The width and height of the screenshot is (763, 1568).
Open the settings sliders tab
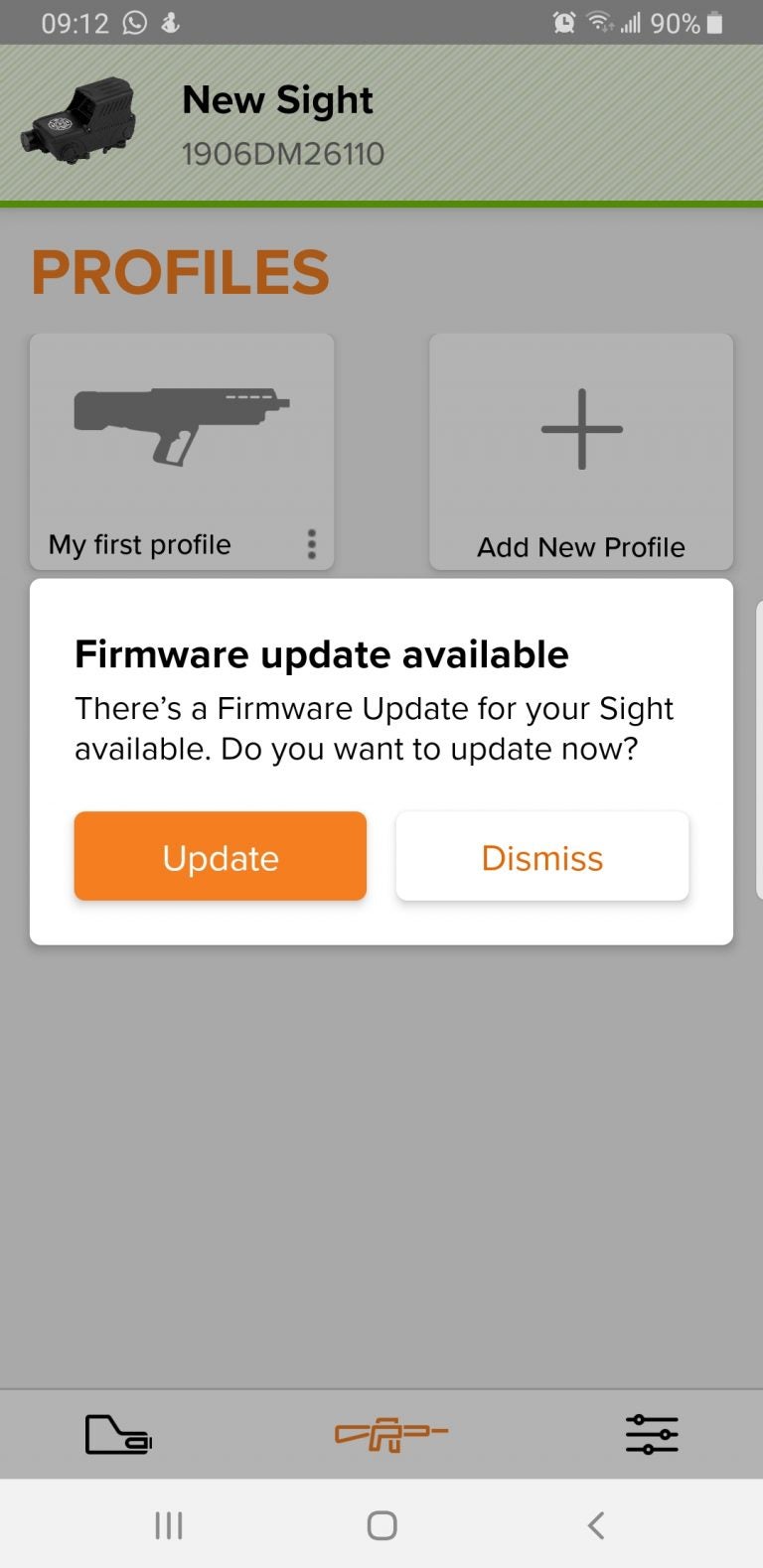pos(652,1434)
